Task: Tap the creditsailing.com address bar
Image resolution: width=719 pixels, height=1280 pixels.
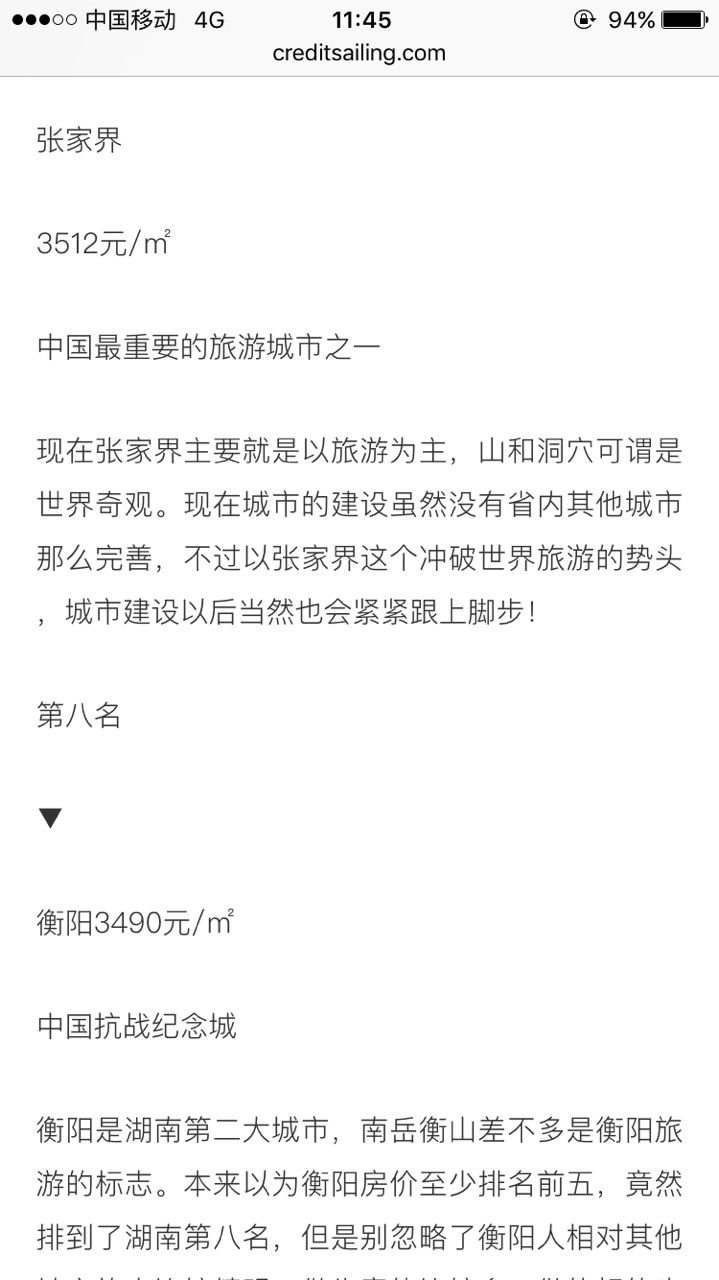Action: coord(359,53)
